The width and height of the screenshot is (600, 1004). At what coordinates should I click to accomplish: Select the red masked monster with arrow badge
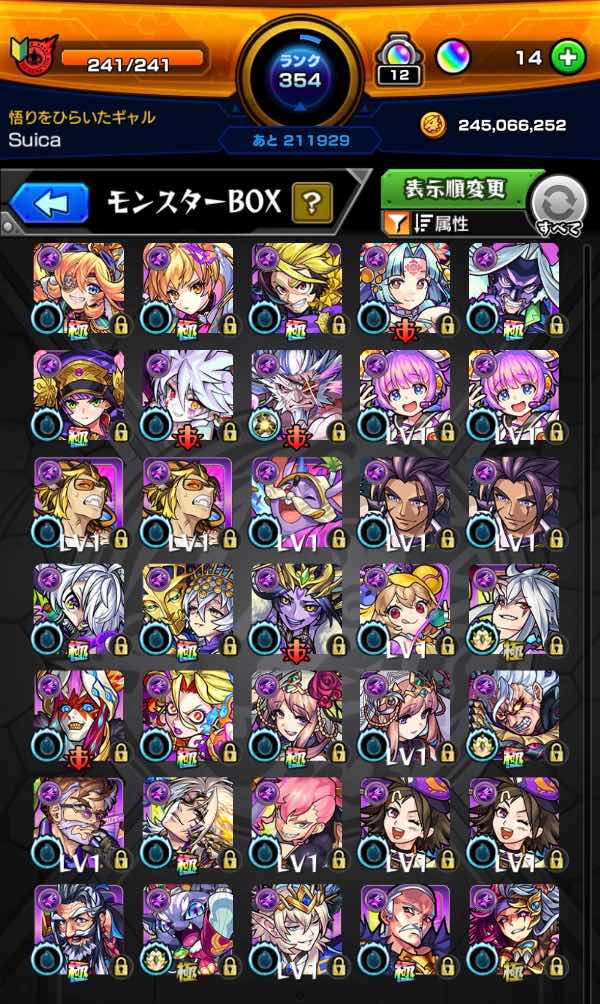tap(79, 716)
